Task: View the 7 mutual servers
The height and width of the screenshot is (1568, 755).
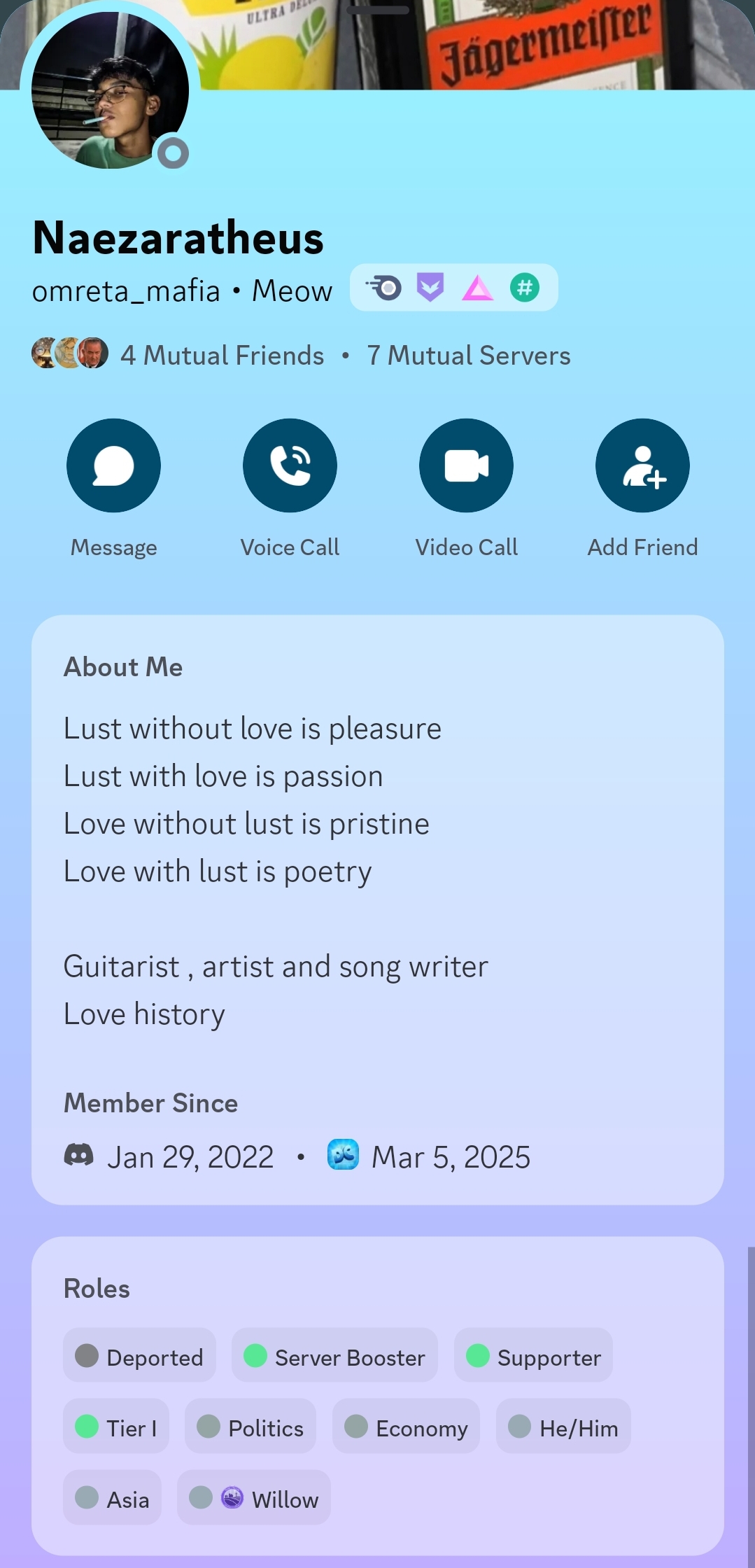Action: [469, 356]
